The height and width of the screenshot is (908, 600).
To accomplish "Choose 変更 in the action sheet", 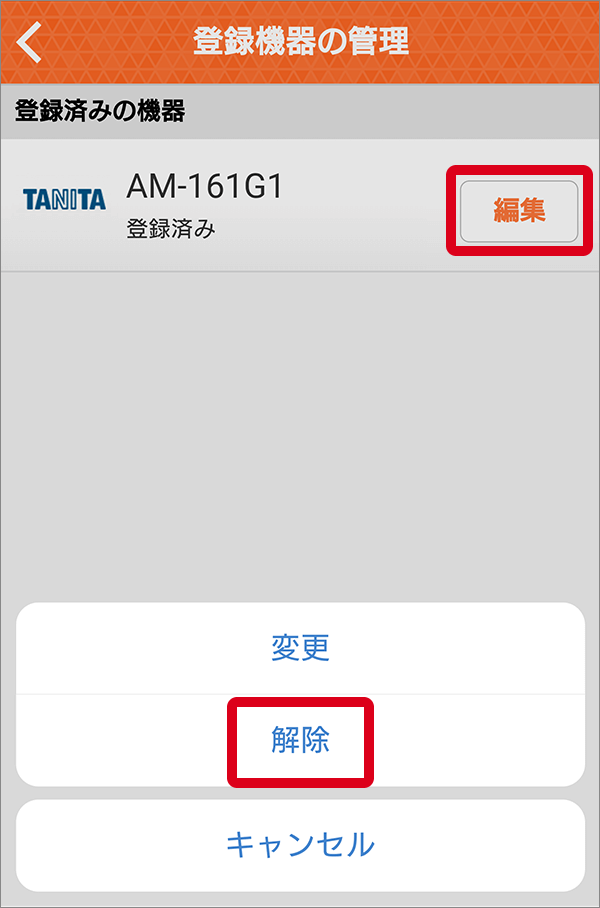I will 300,648.
